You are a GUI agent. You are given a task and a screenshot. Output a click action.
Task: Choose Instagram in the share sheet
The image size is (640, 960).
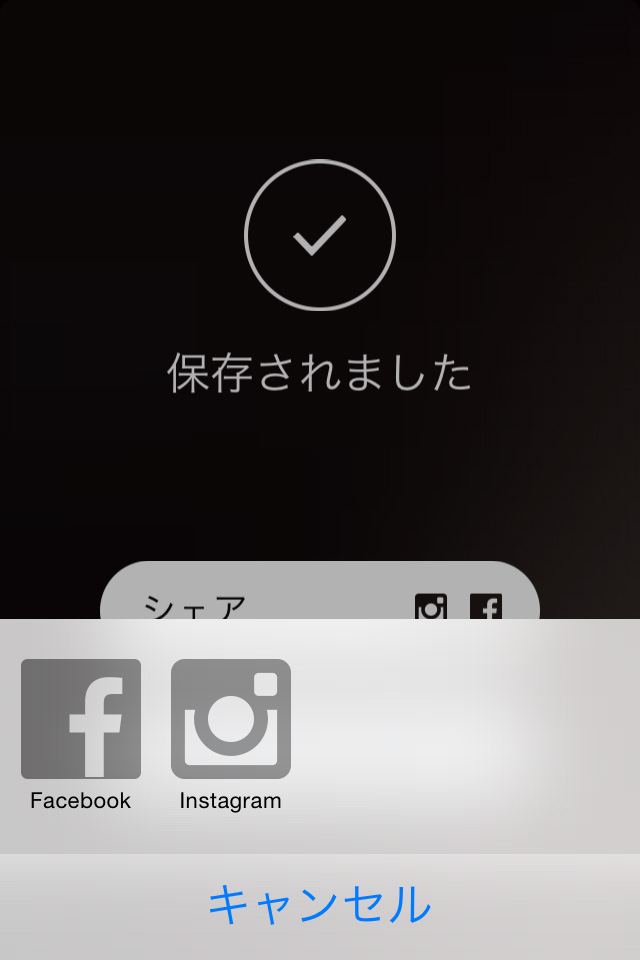point(231,720)
